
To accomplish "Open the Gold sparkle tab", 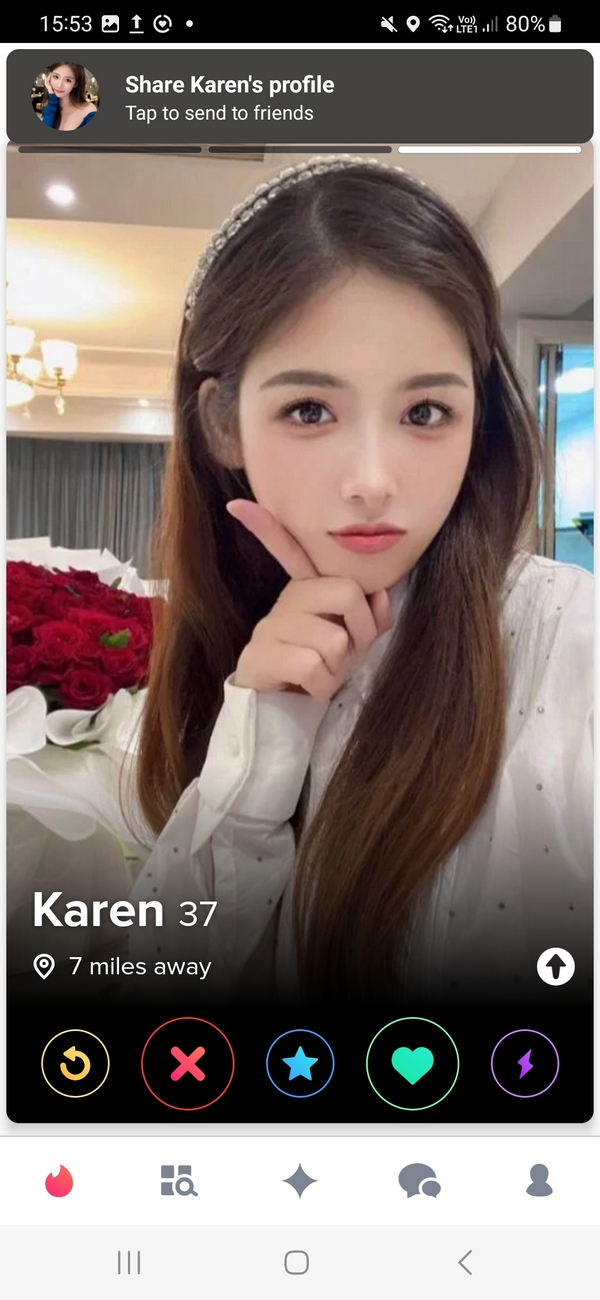I will (x=300, y=1182).
